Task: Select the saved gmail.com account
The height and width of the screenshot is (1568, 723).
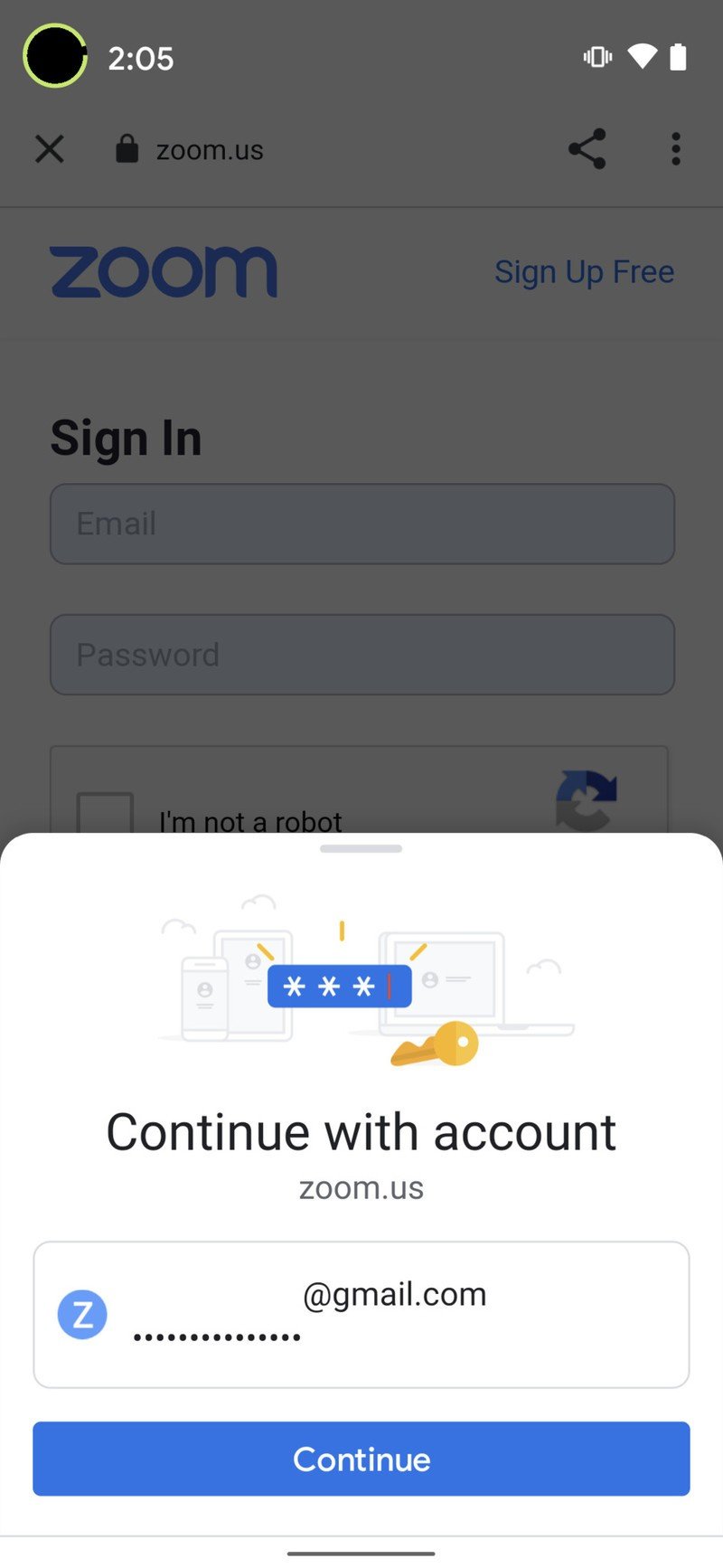Action: (361, 1314)
